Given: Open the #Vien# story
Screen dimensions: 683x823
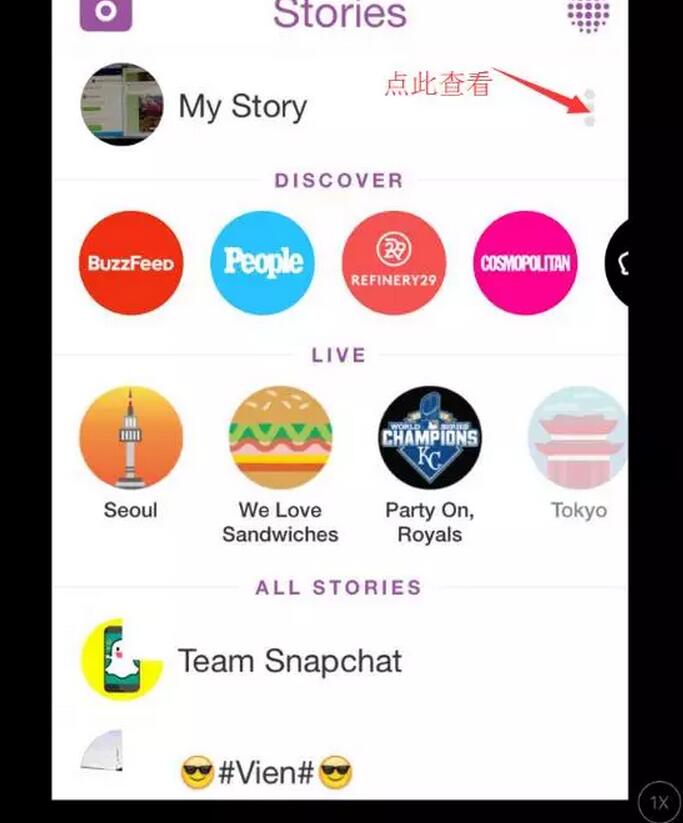Looking at the screenshot, I should pyautogui.click(x=265, y=772).
